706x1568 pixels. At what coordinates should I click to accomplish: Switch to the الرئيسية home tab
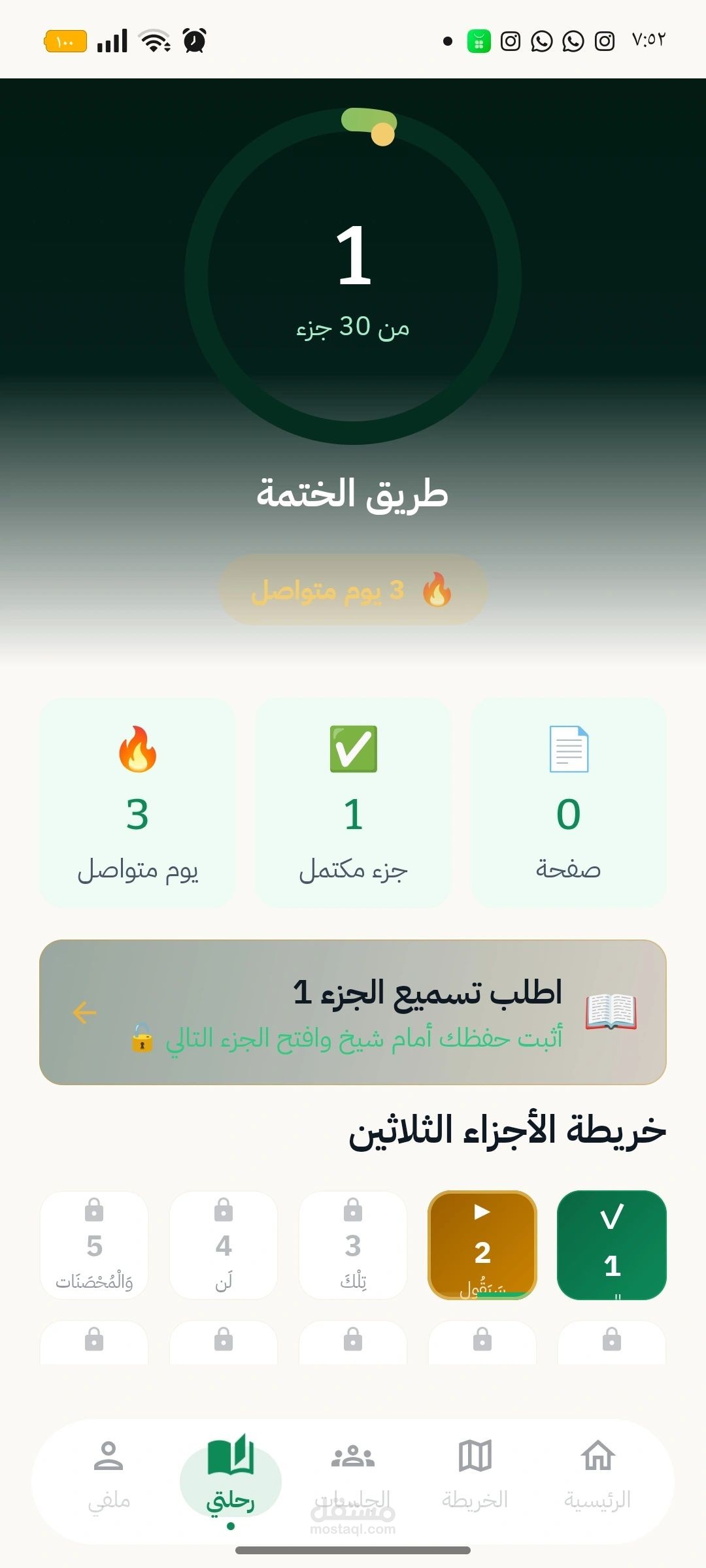pos(597,1475)
